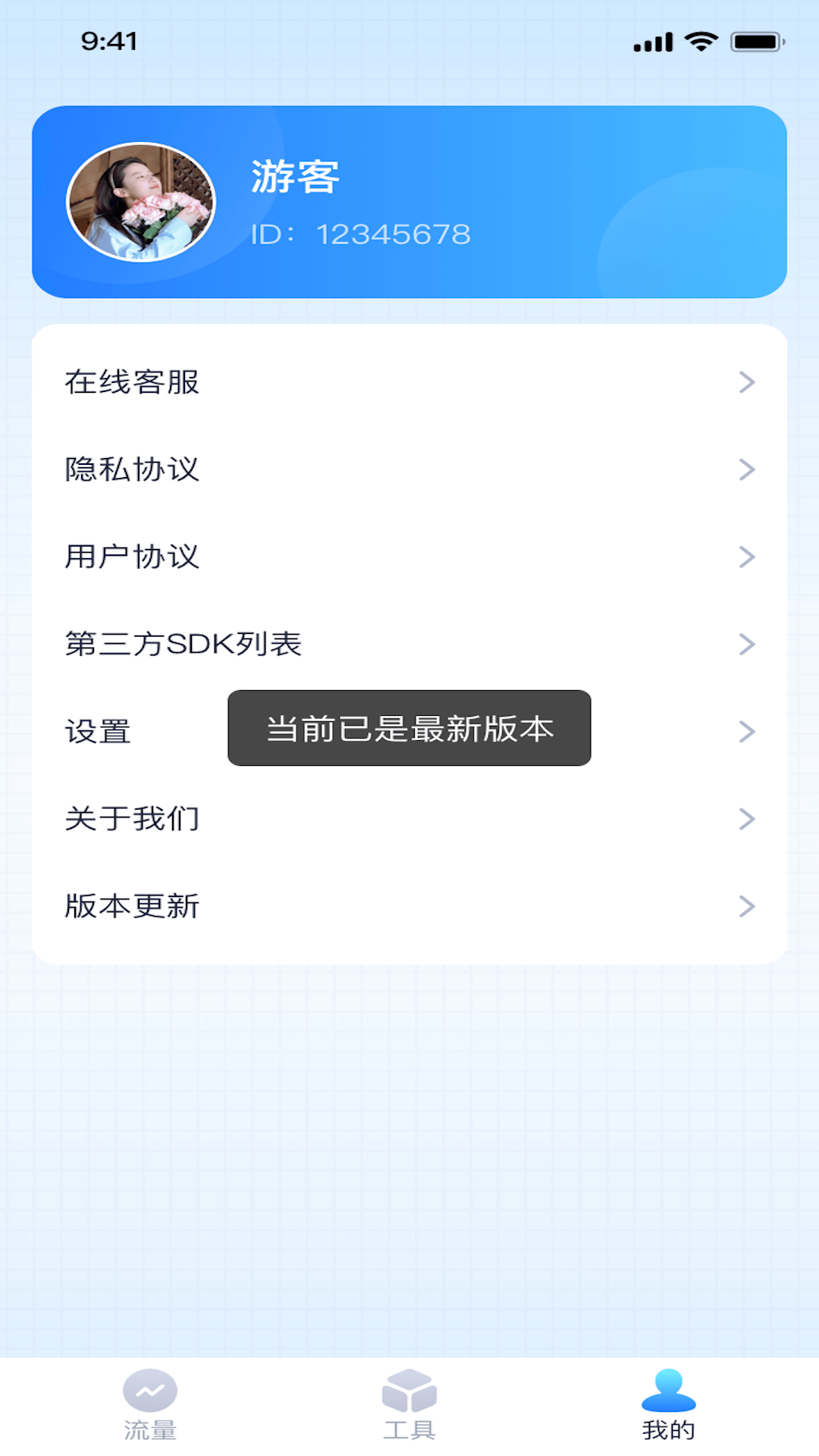Image resolution: width=819 pixels, height=1456 pixels.
Task: Expand the 第三方SDK列表 chevron
Action: pyautogui.click(x=747, y=644)
